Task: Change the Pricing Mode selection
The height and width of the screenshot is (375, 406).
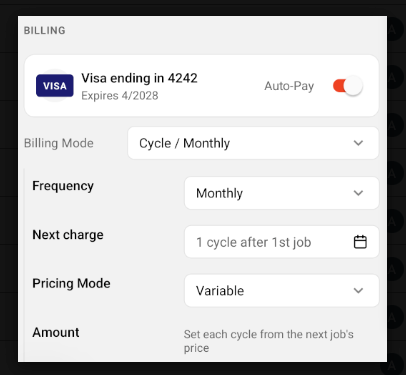Action: pyautogui.click(x=282, y=291)
